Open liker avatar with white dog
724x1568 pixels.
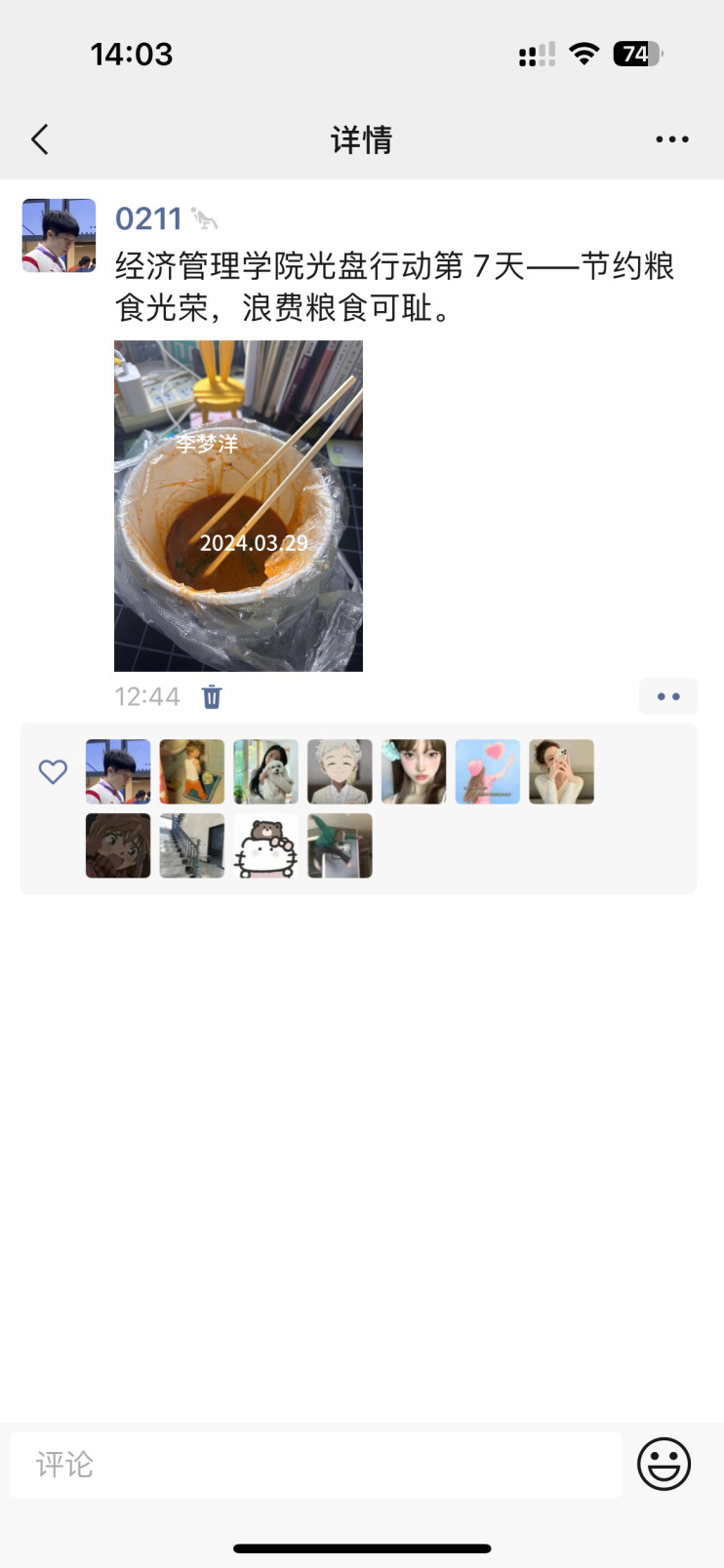pos(265,771)
